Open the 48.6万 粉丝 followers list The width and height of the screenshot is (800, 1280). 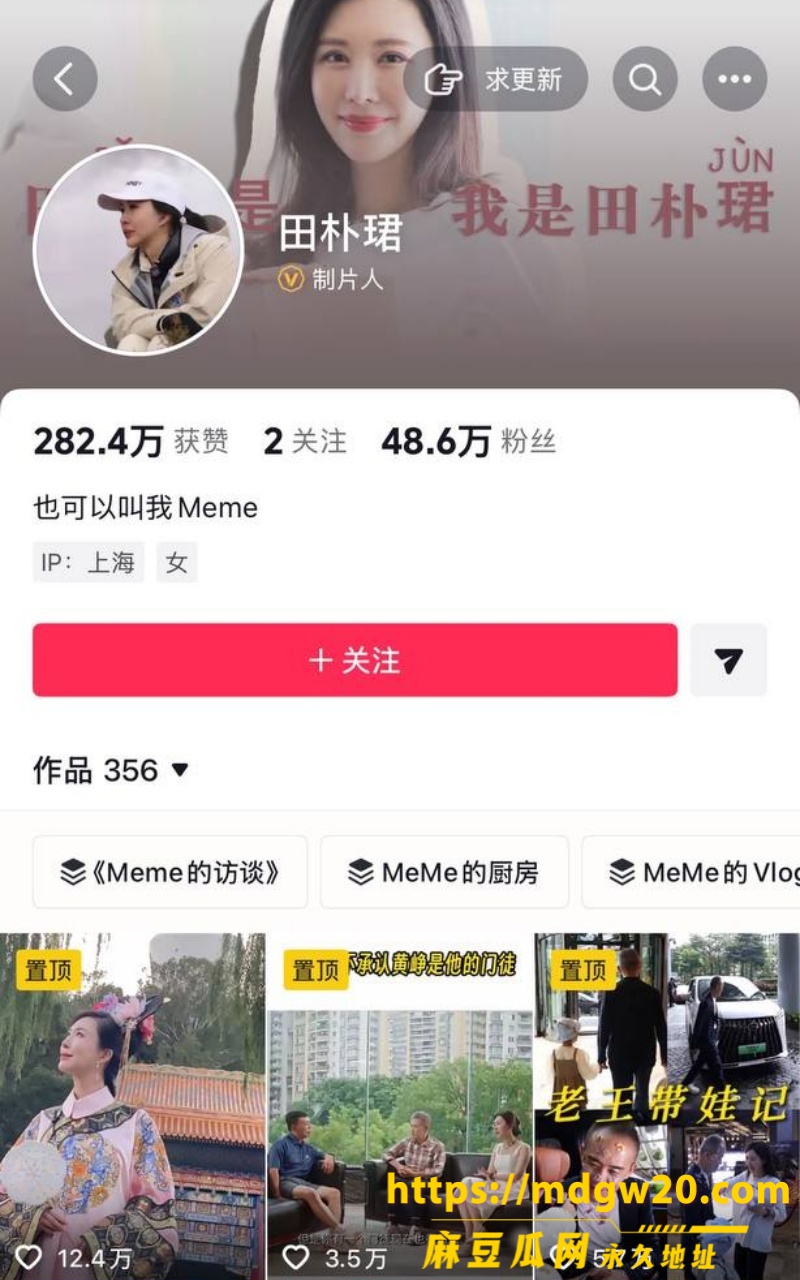pyautogui.click(x=468, y=441)
